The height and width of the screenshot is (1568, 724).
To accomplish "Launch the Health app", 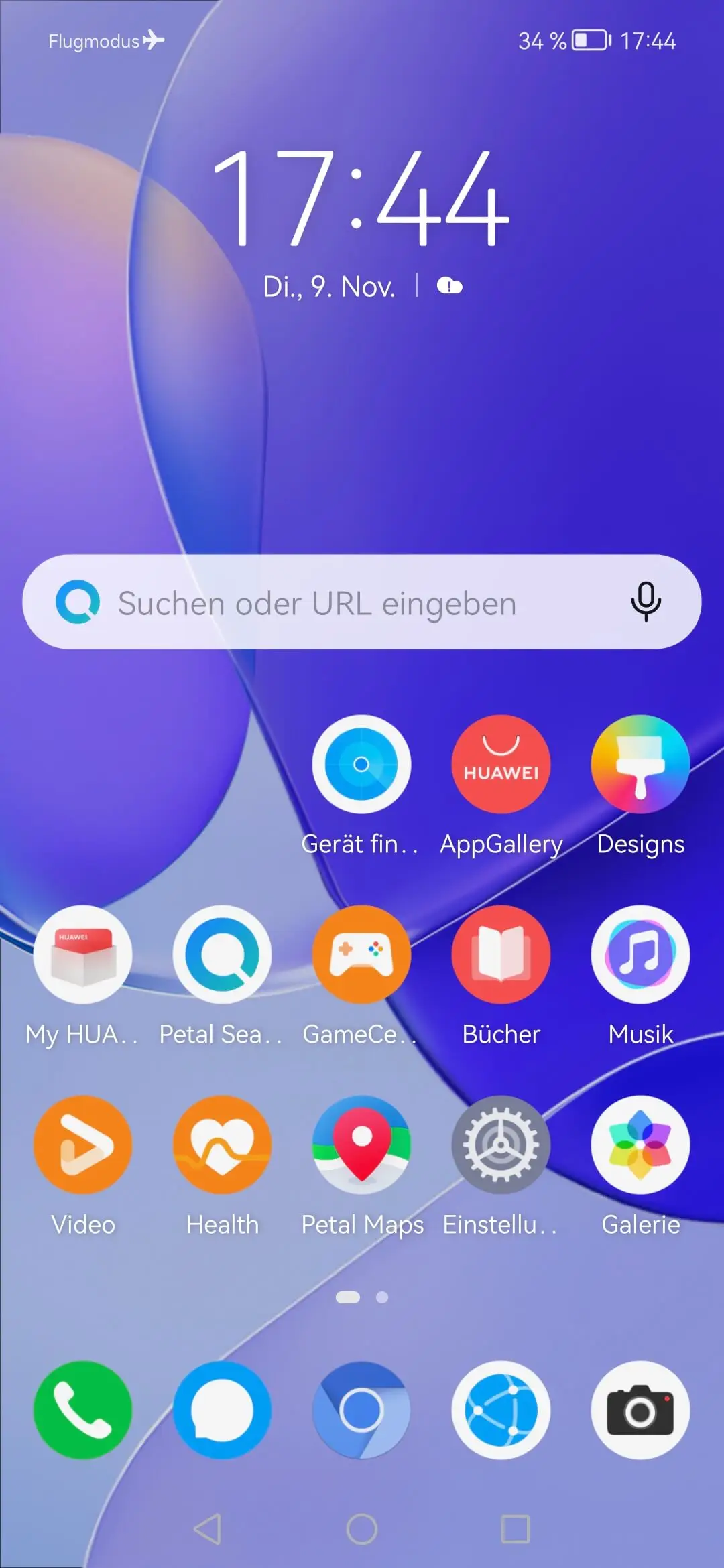I will tap(222, 1145).
